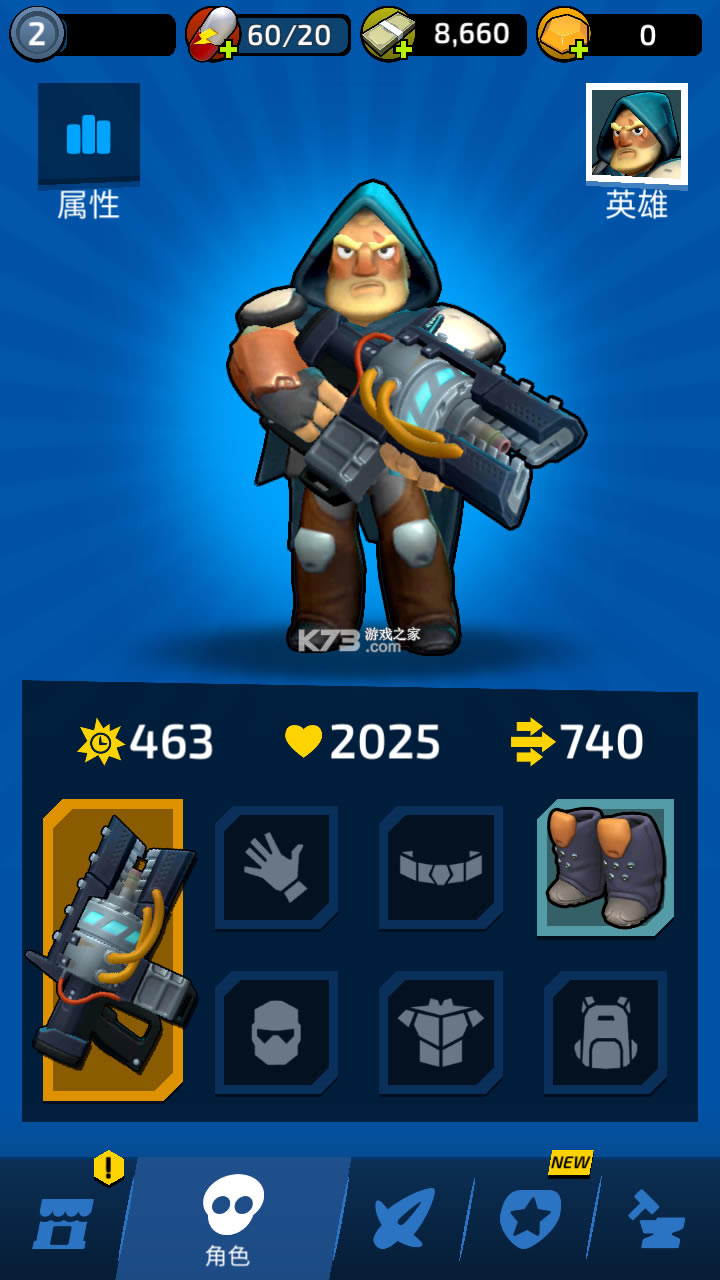The width and height of the screenshot is (720, 1280).
Task: Open the empty chest armor slot
Action: [x=441, y=1032]
